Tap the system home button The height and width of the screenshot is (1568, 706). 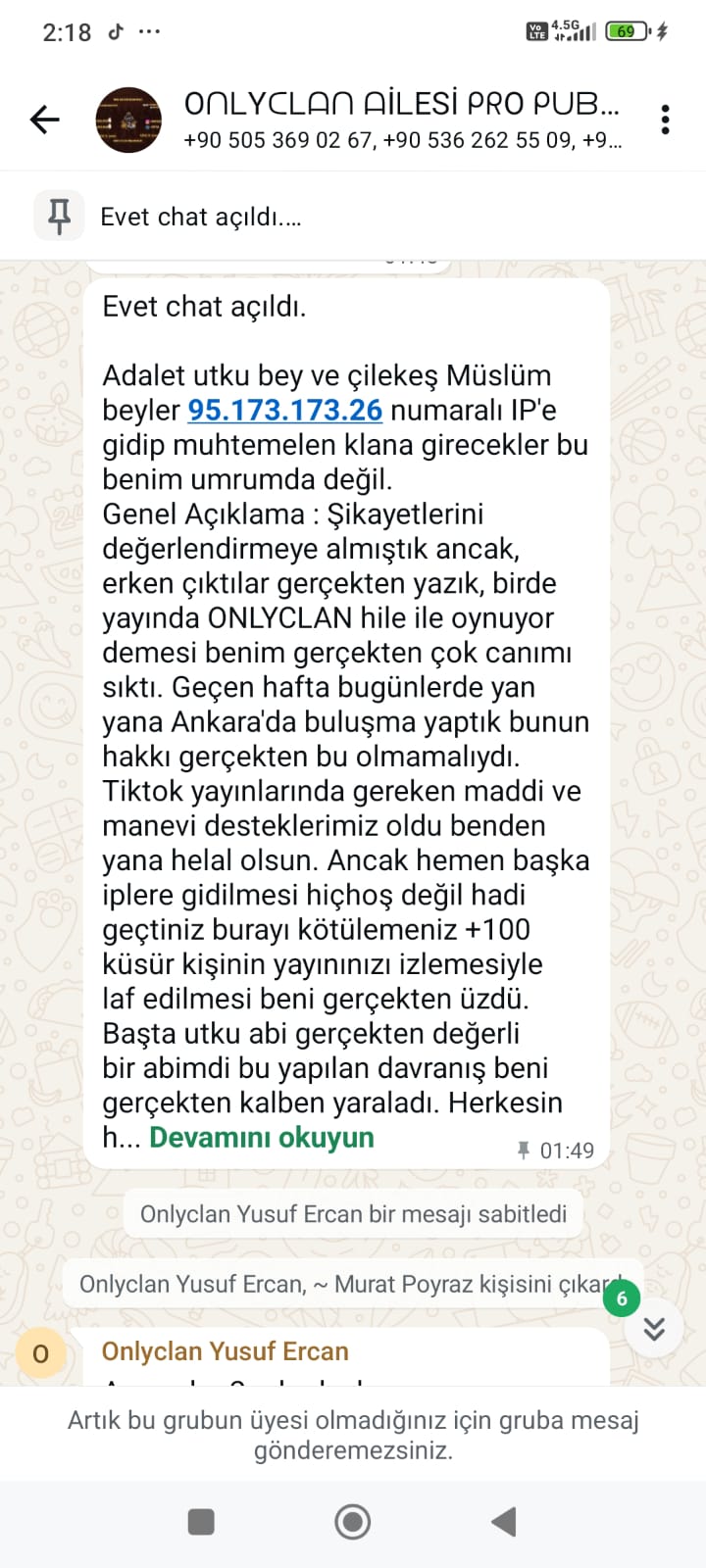point(353,1522)
